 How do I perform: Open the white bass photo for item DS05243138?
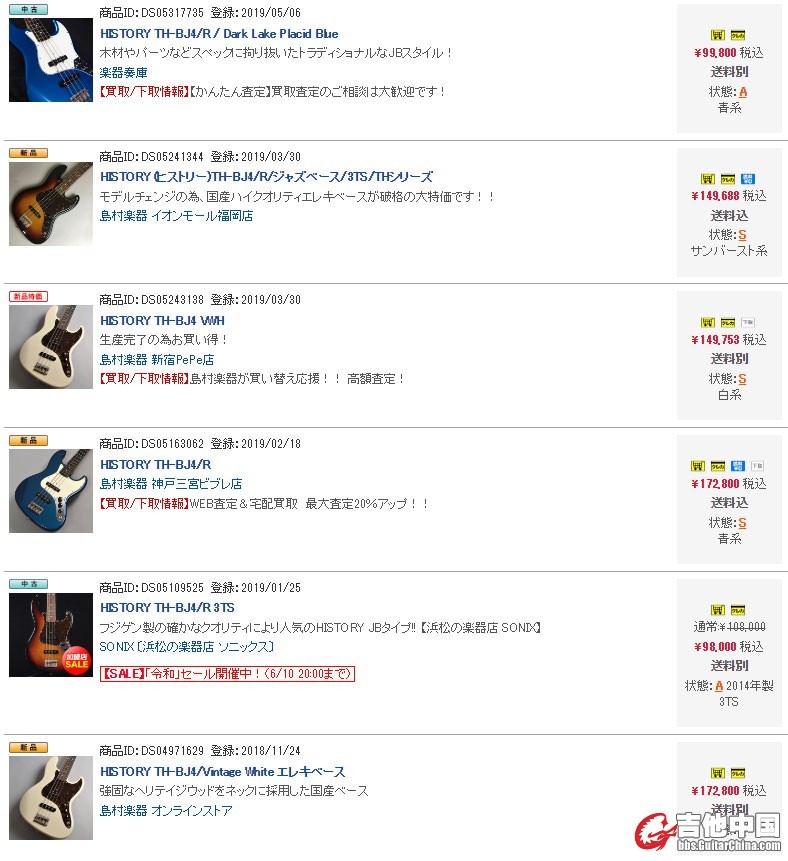pos(50,347)
